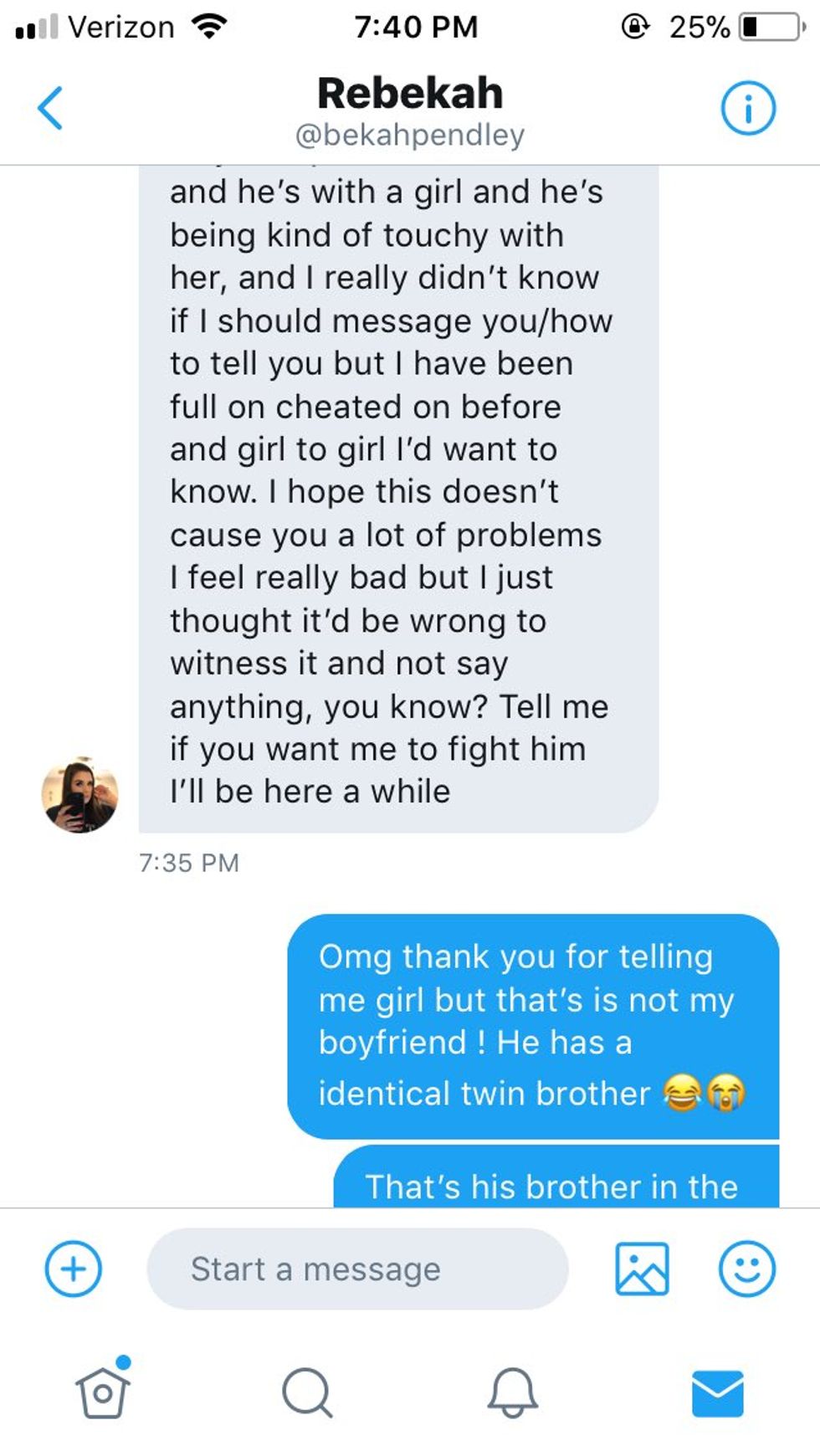This screenshot has height=1456, width=820.
Task: Switch to the Home tab
Action: coord(103,1393)
